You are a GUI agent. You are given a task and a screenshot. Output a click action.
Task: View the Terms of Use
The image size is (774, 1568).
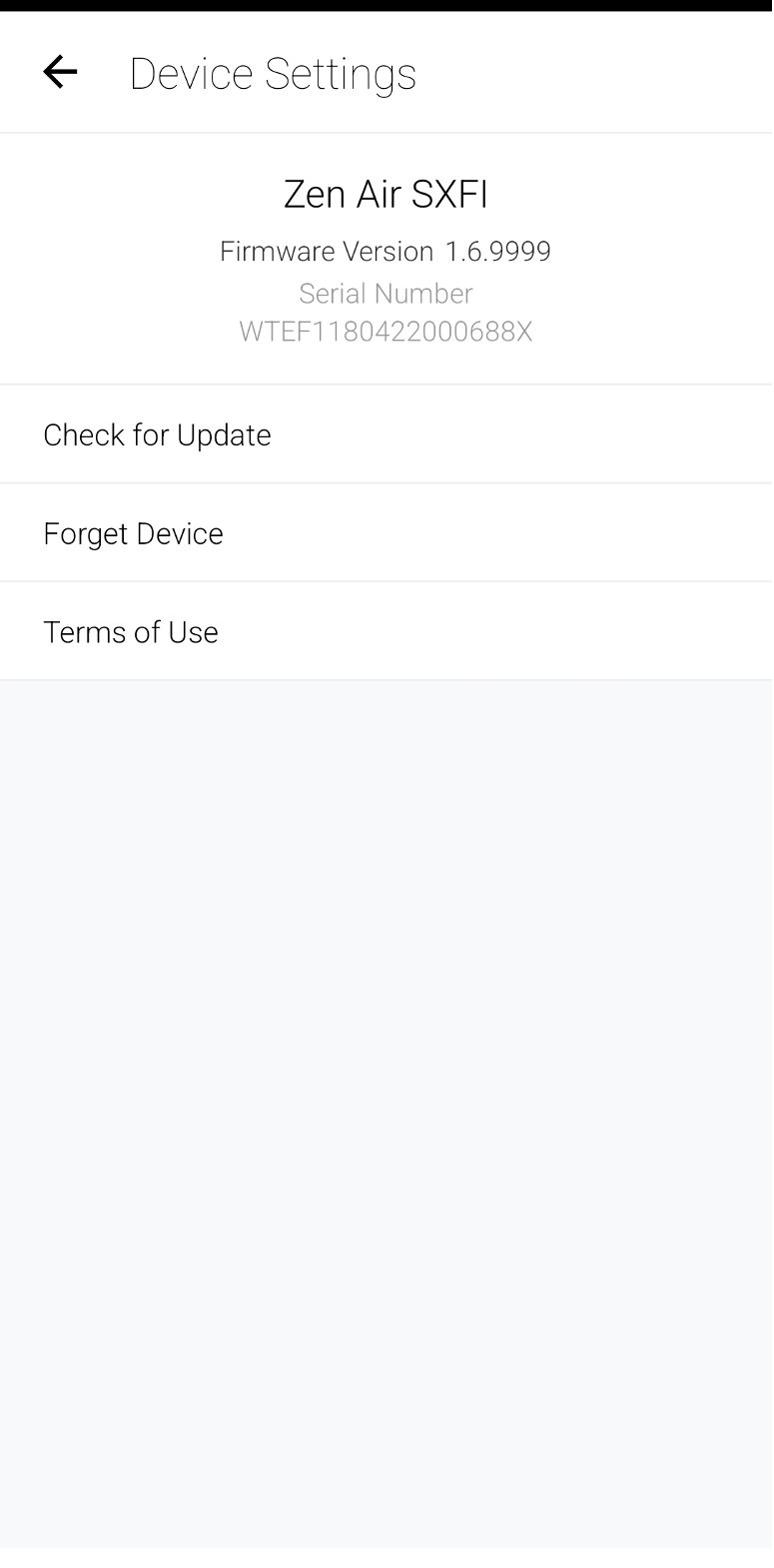[387, 631]
